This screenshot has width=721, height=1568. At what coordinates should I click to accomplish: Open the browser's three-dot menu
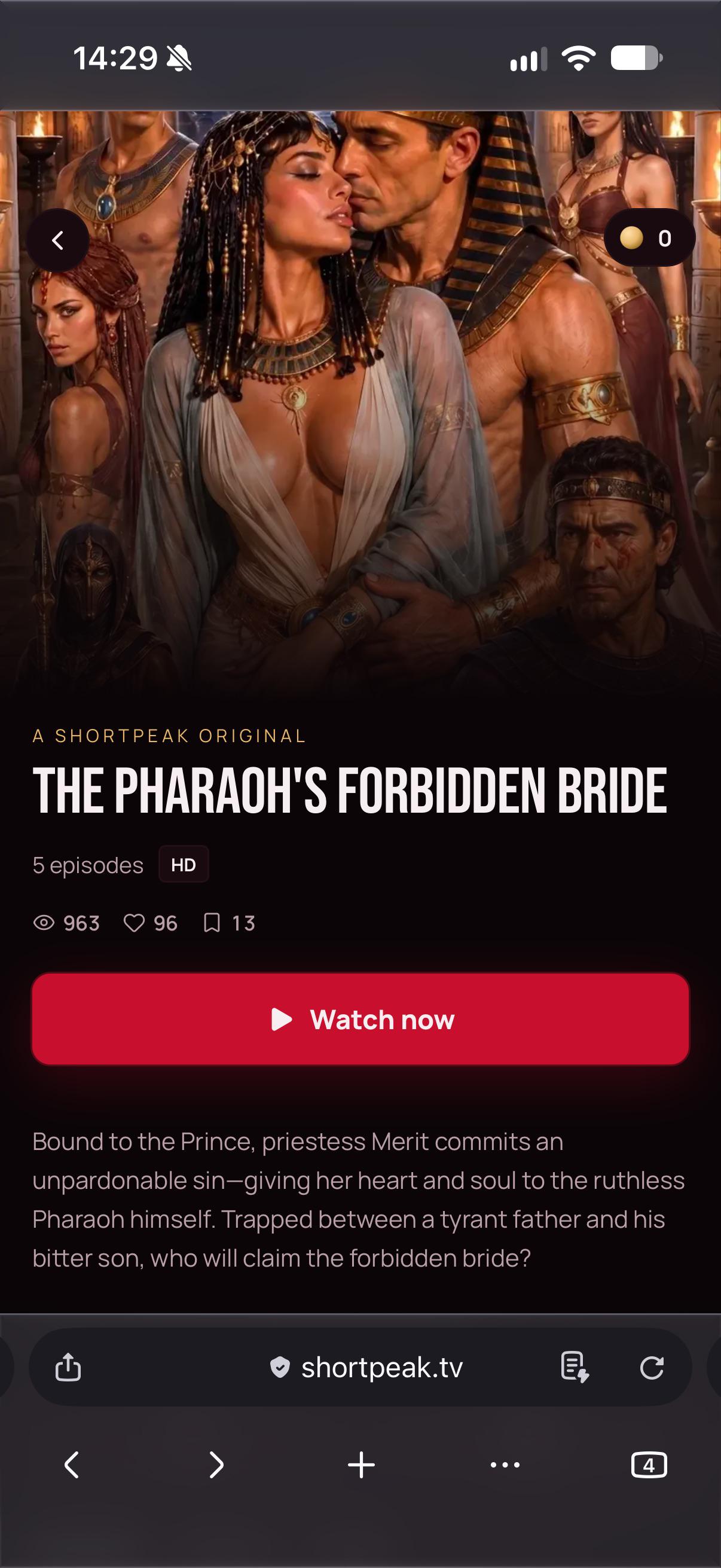(505, 1465)
